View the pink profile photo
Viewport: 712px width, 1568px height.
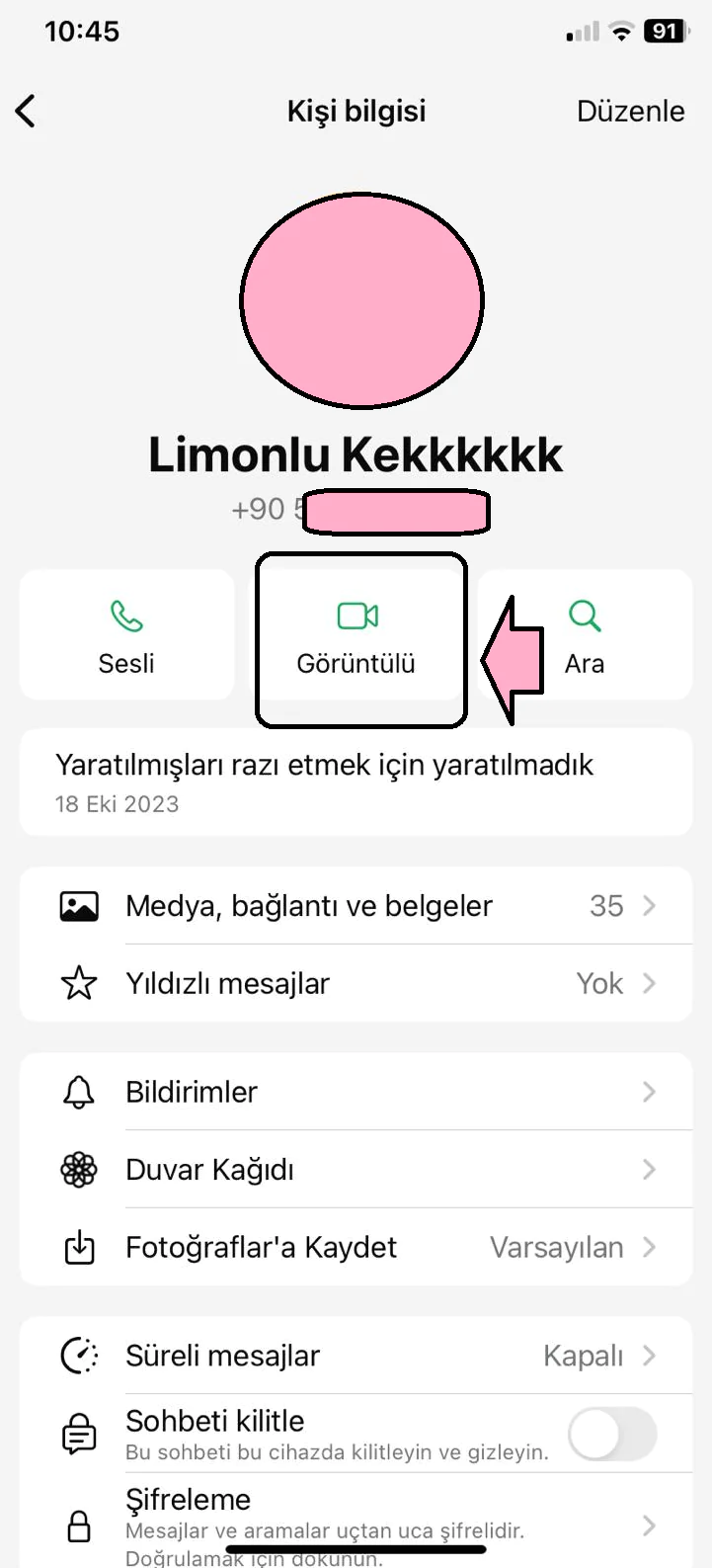[361, 299]
